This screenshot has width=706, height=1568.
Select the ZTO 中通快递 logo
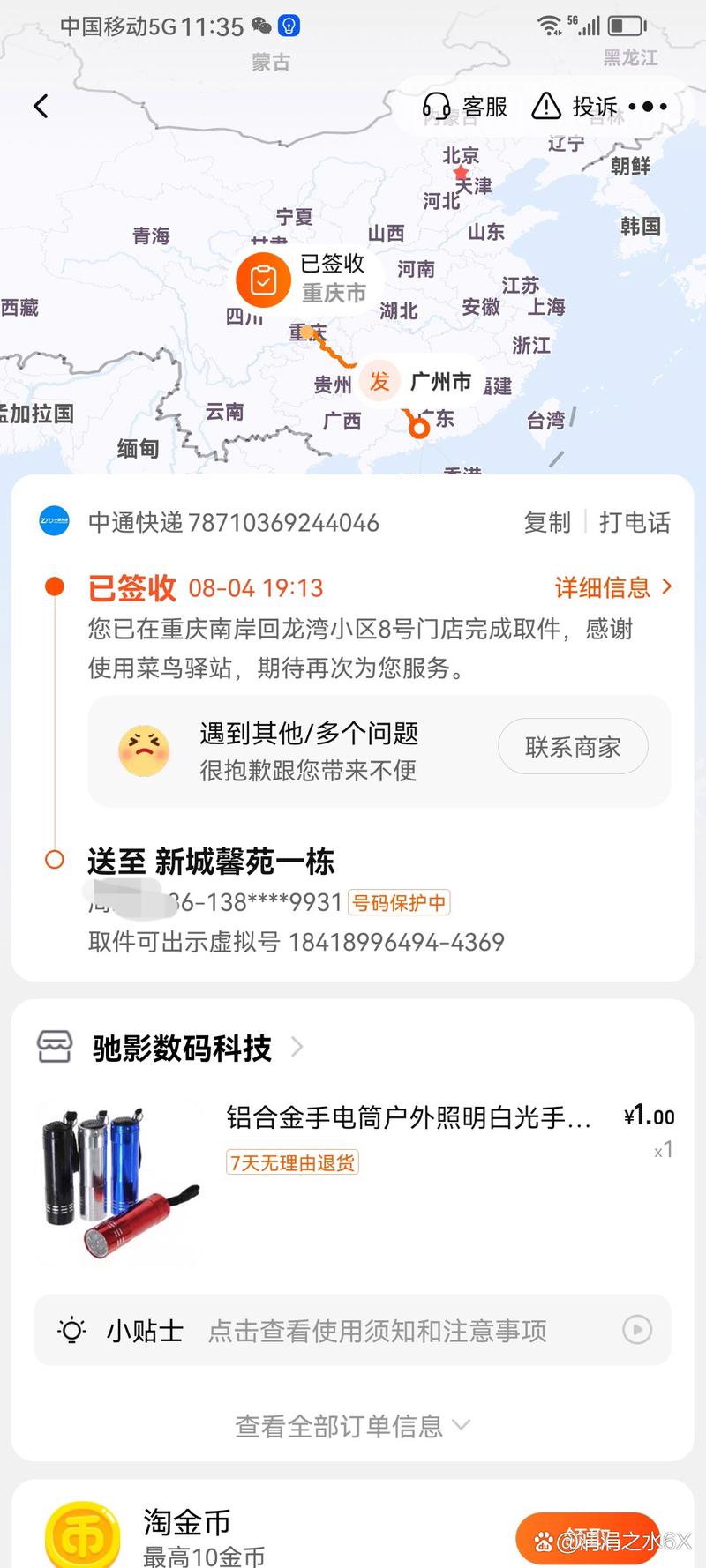pos(55,522)
